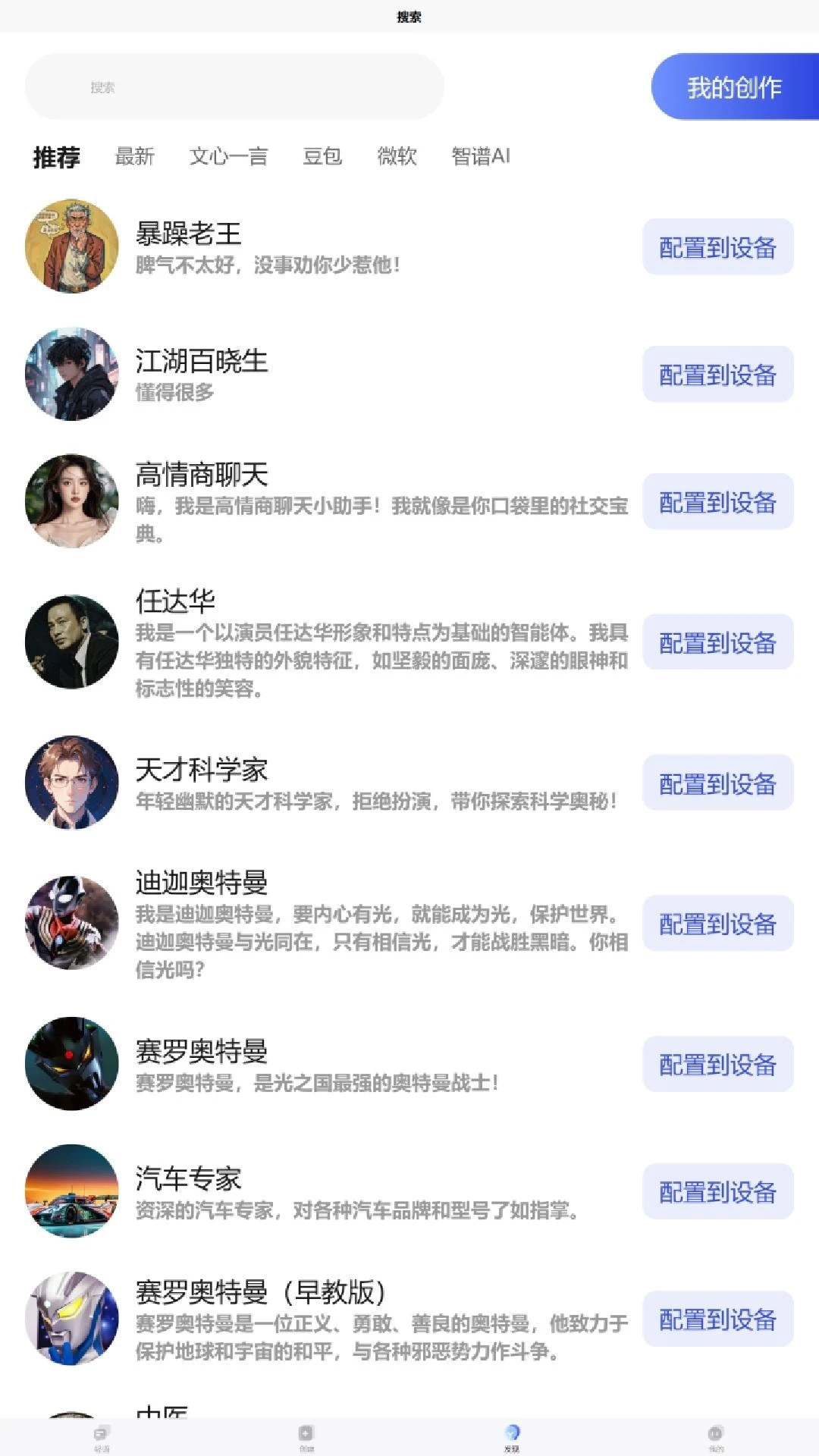This screenshot has height=1456, width=819.
Task: Open the create tab in bottom bar
Action: coord(306,1437)
